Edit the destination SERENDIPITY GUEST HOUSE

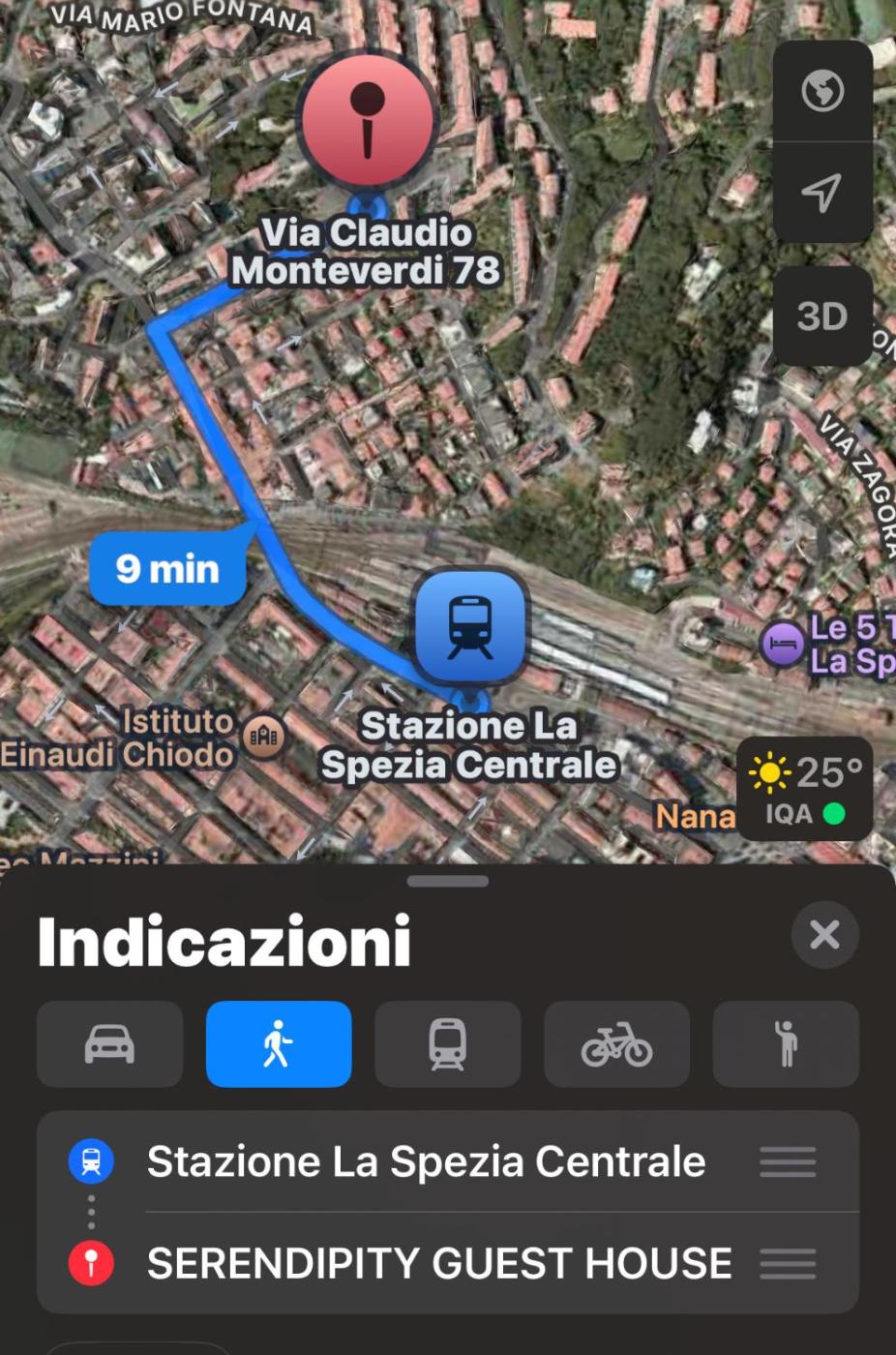click(x=438, y=1263)
